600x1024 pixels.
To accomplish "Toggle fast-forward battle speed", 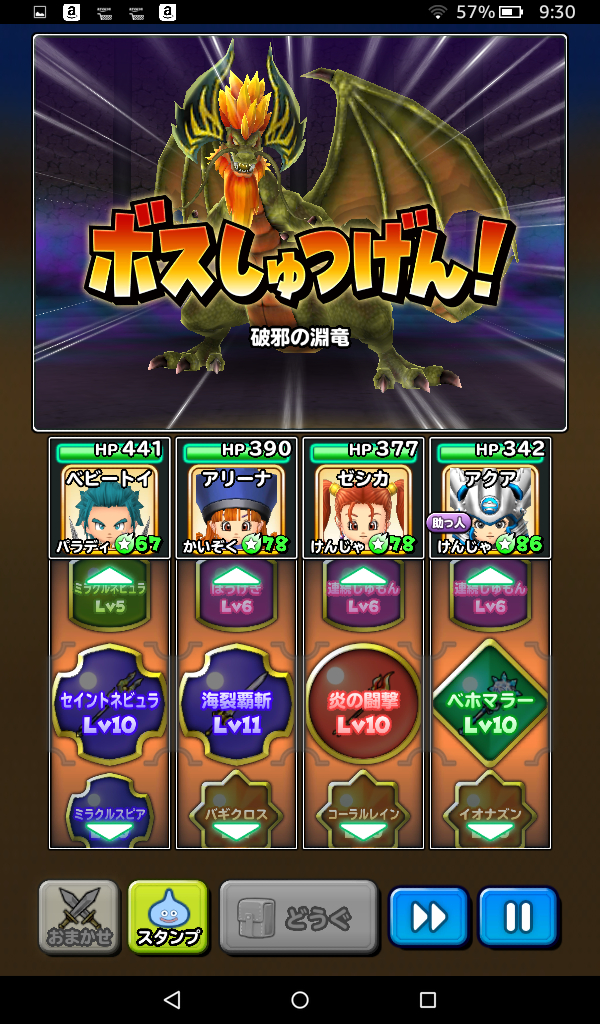I will (429, 916).
